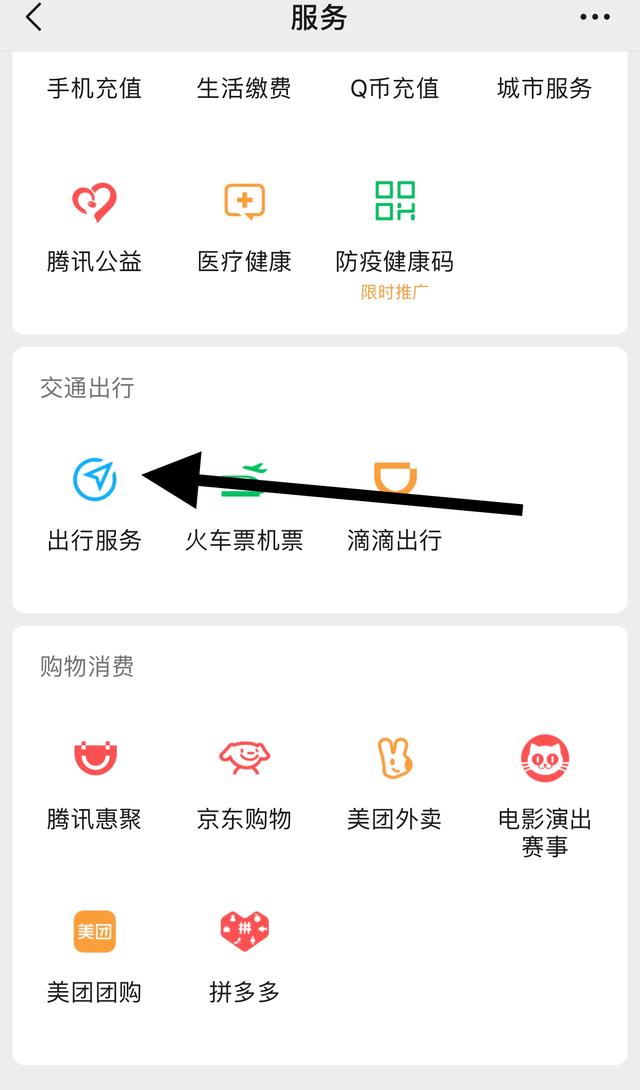This screenshot has width=640, height=1090.
Task: Launch 医疗健康 medical health
Action: 244,228
